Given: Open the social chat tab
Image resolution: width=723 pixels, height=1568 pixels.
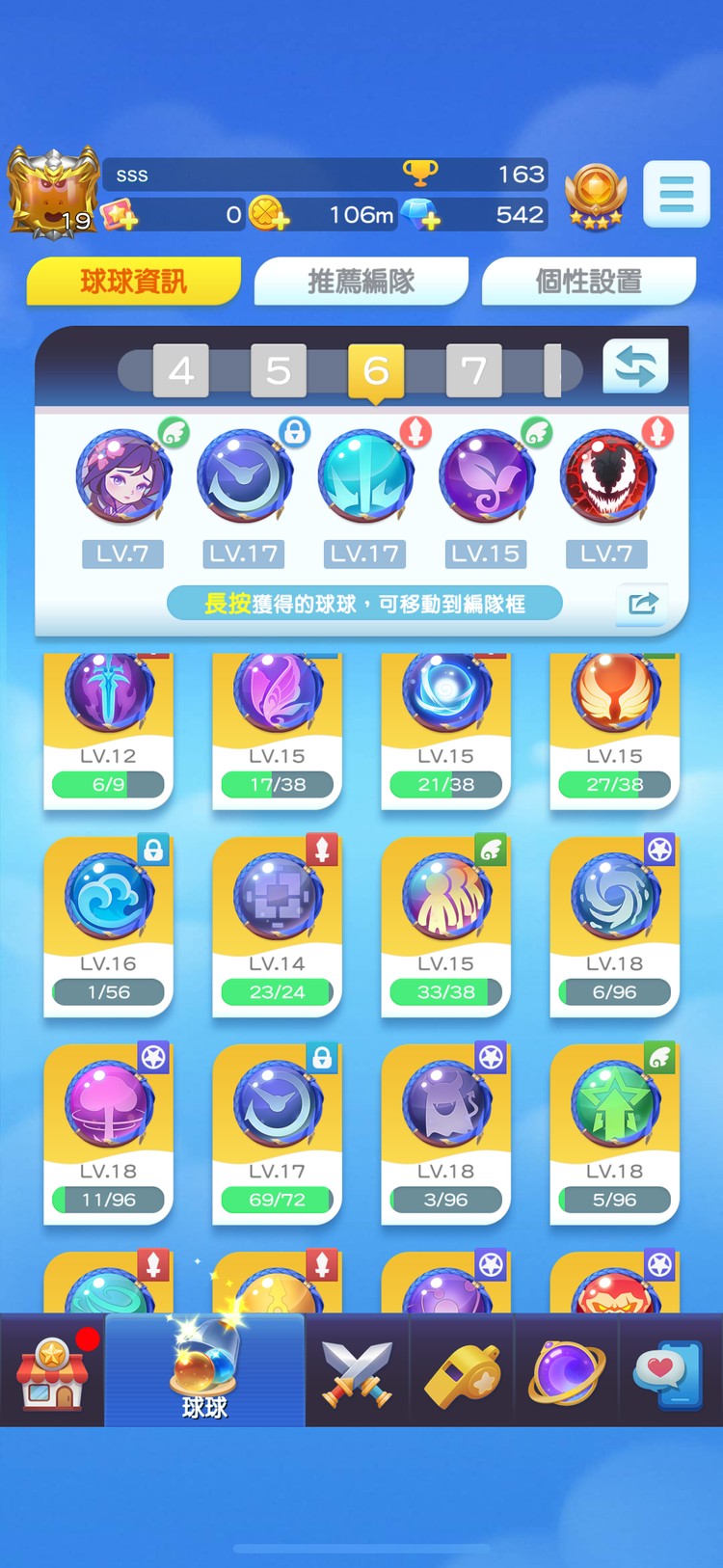Looking at the screenshot, I should [x=670, y=1371].
